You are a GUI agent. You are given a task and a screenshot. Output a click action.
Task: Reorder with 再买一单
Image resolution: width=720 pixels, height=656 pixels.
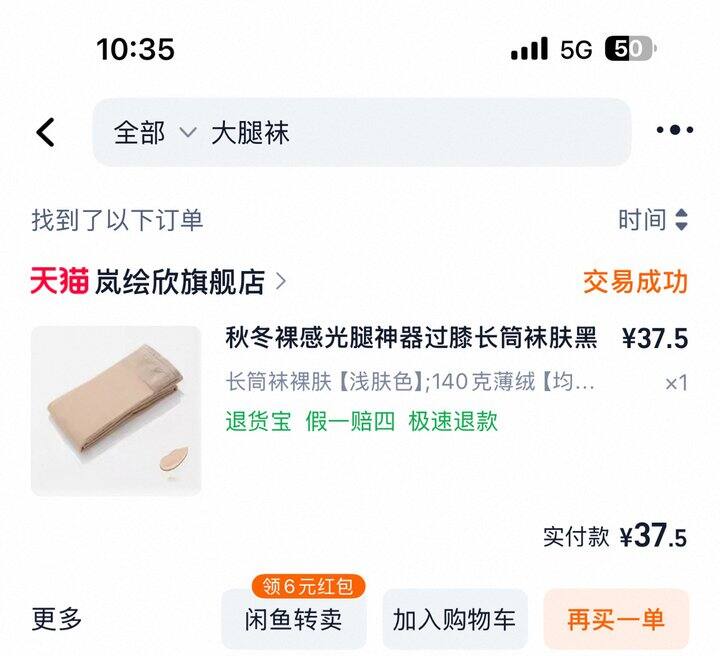coord(616,619)
